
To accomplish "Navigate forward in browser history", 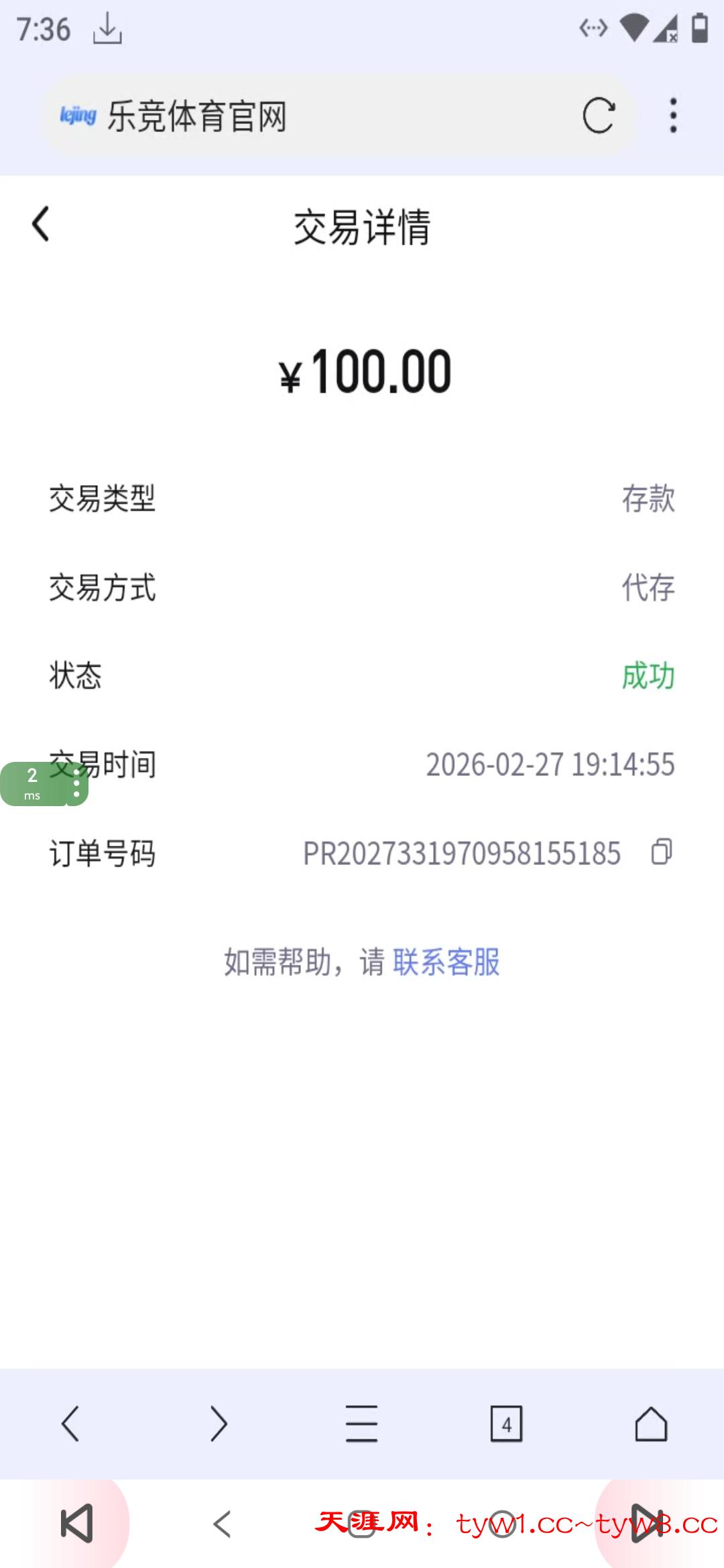I will pyautogui.click(x=218, y=1423).
